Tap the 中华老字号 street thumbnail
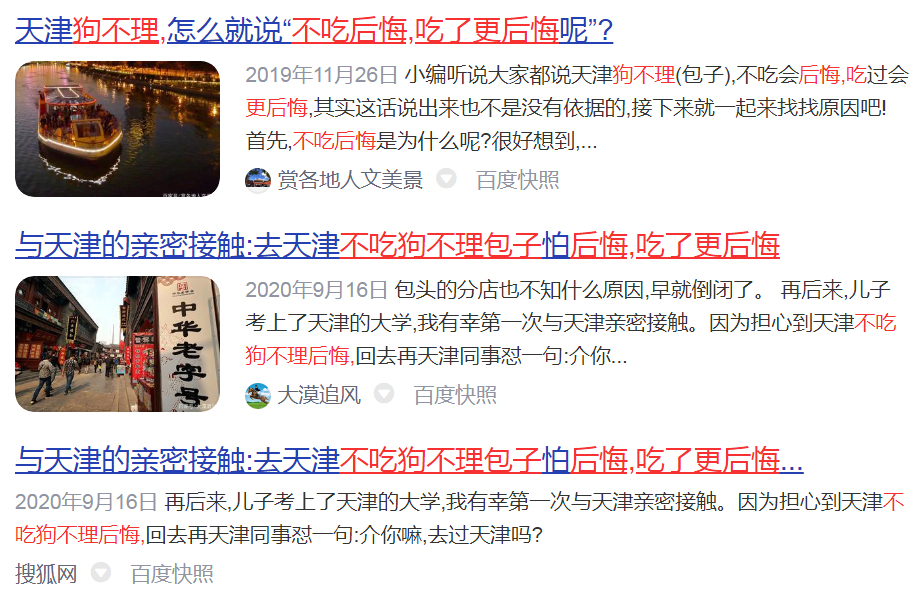 (117, 344)
